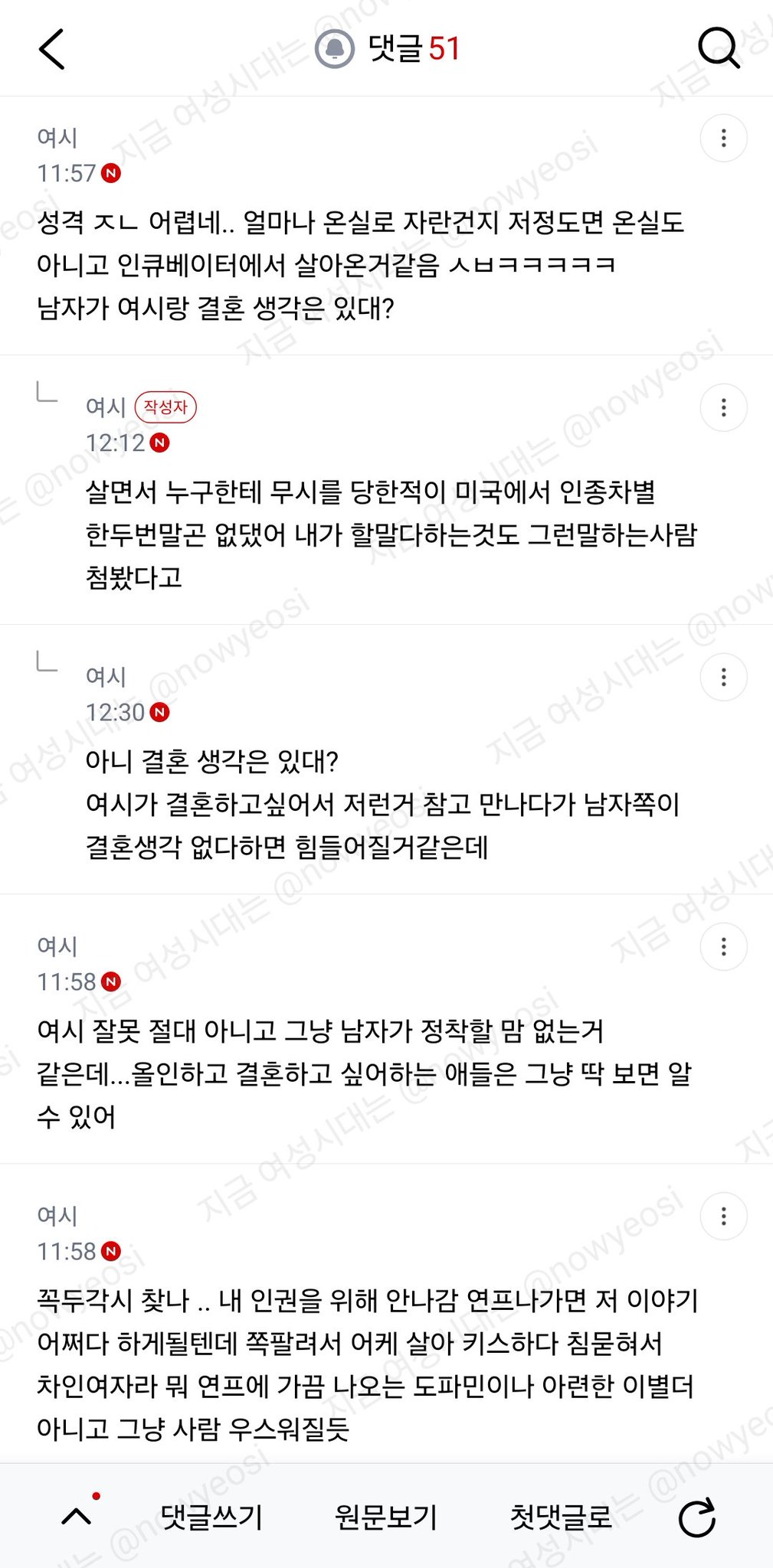
Task: Tap the comment notification bell icon
Action: 335,49
